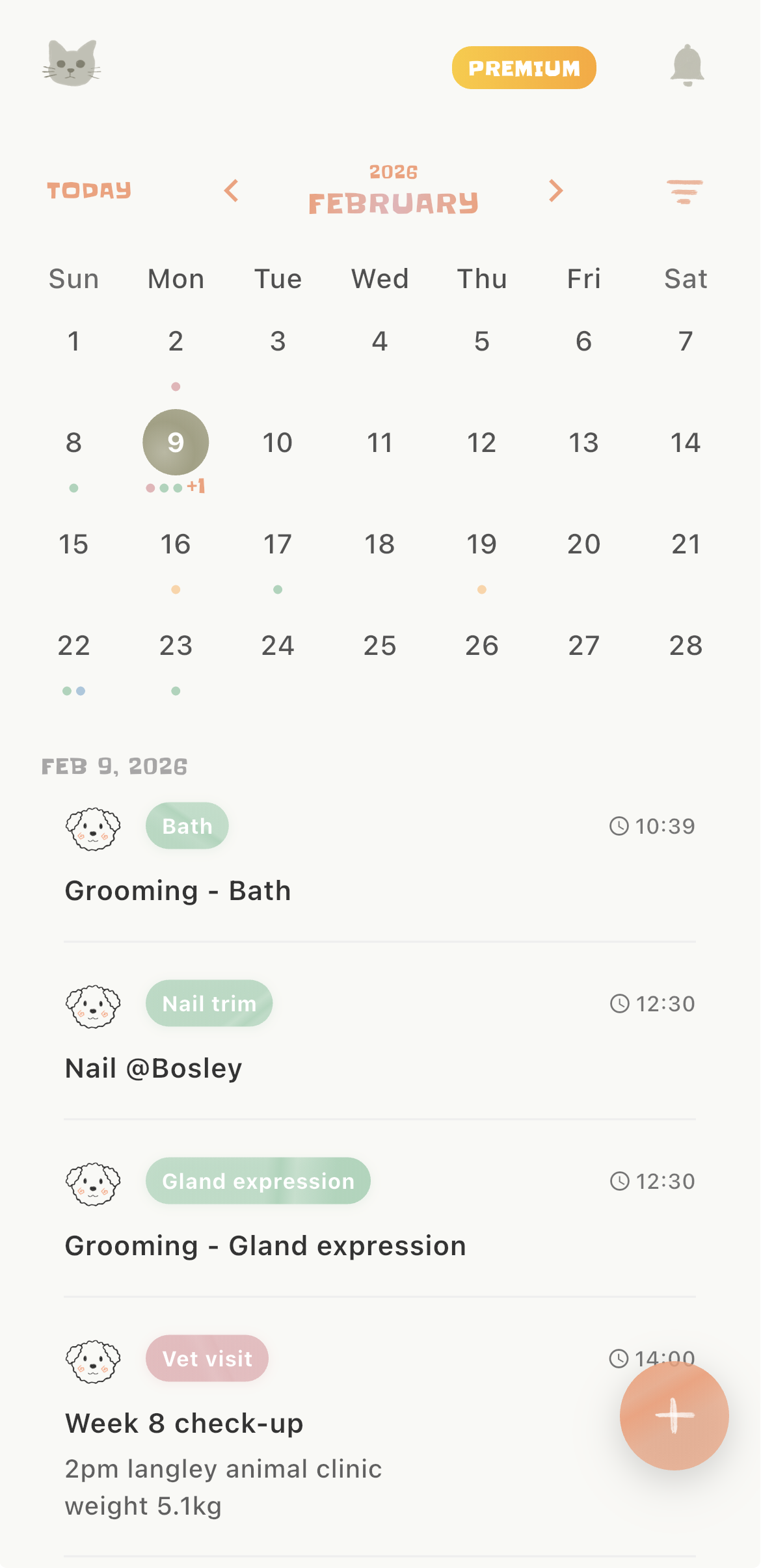Open the Grooming - Gland expression entry
761x1568 pixels.
tap(265, 1245)
